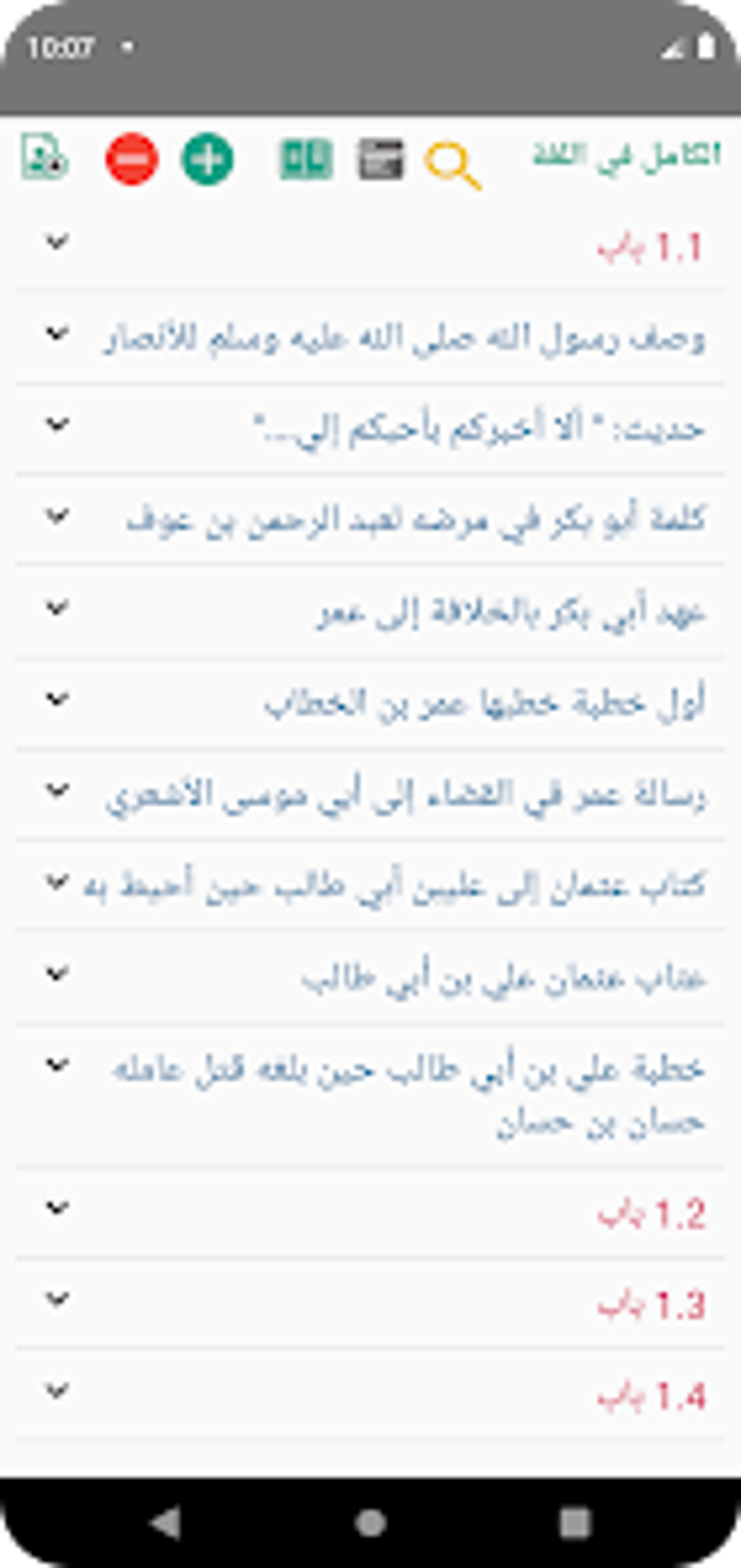This screenshot has height=1568, width=741.
Task: Open رسالة عمر في القضاء إلى أبي موسى الأشعري
Action: point(406,795)
